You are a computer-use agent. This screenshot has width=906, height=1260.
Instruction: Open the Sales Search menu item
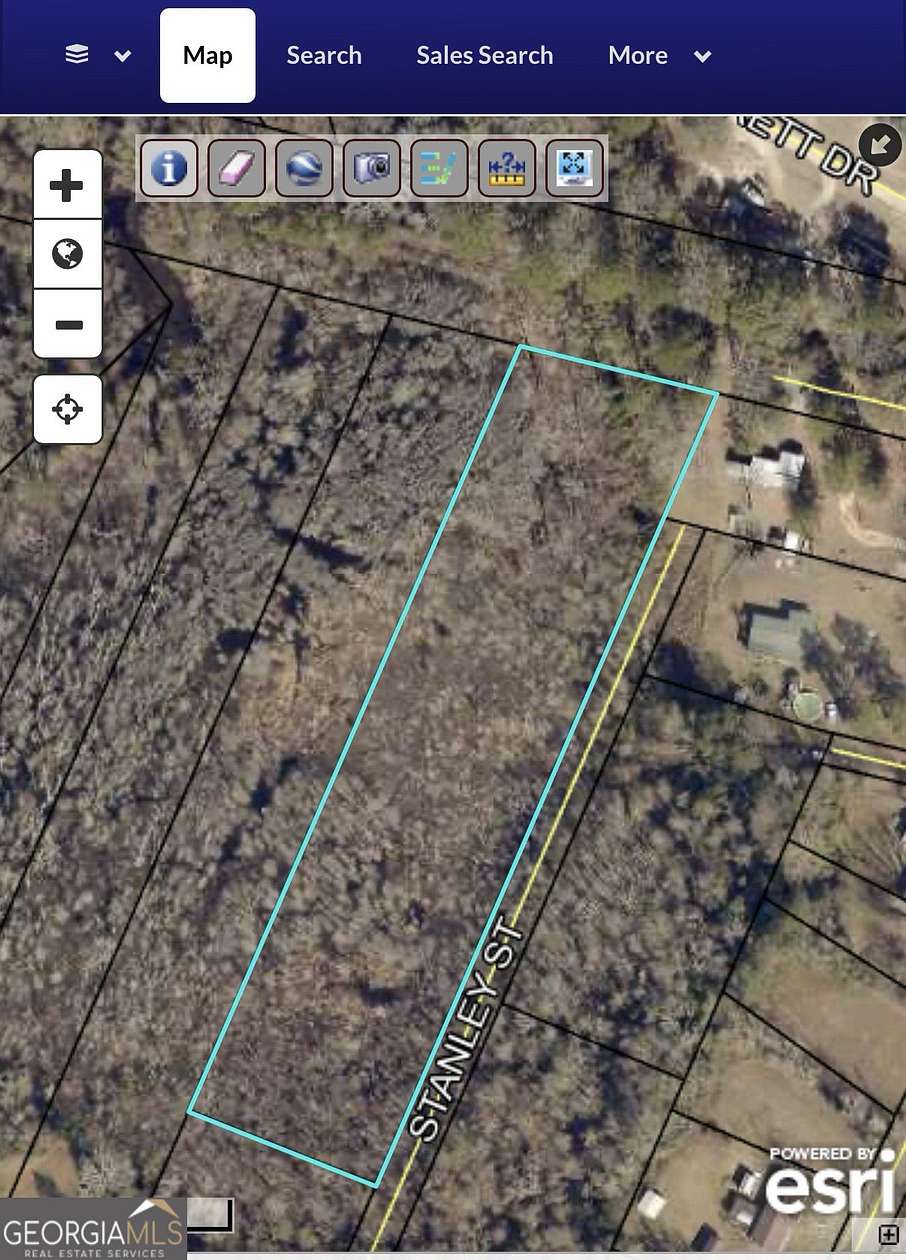pyautogui.click(x=484, y=55)
